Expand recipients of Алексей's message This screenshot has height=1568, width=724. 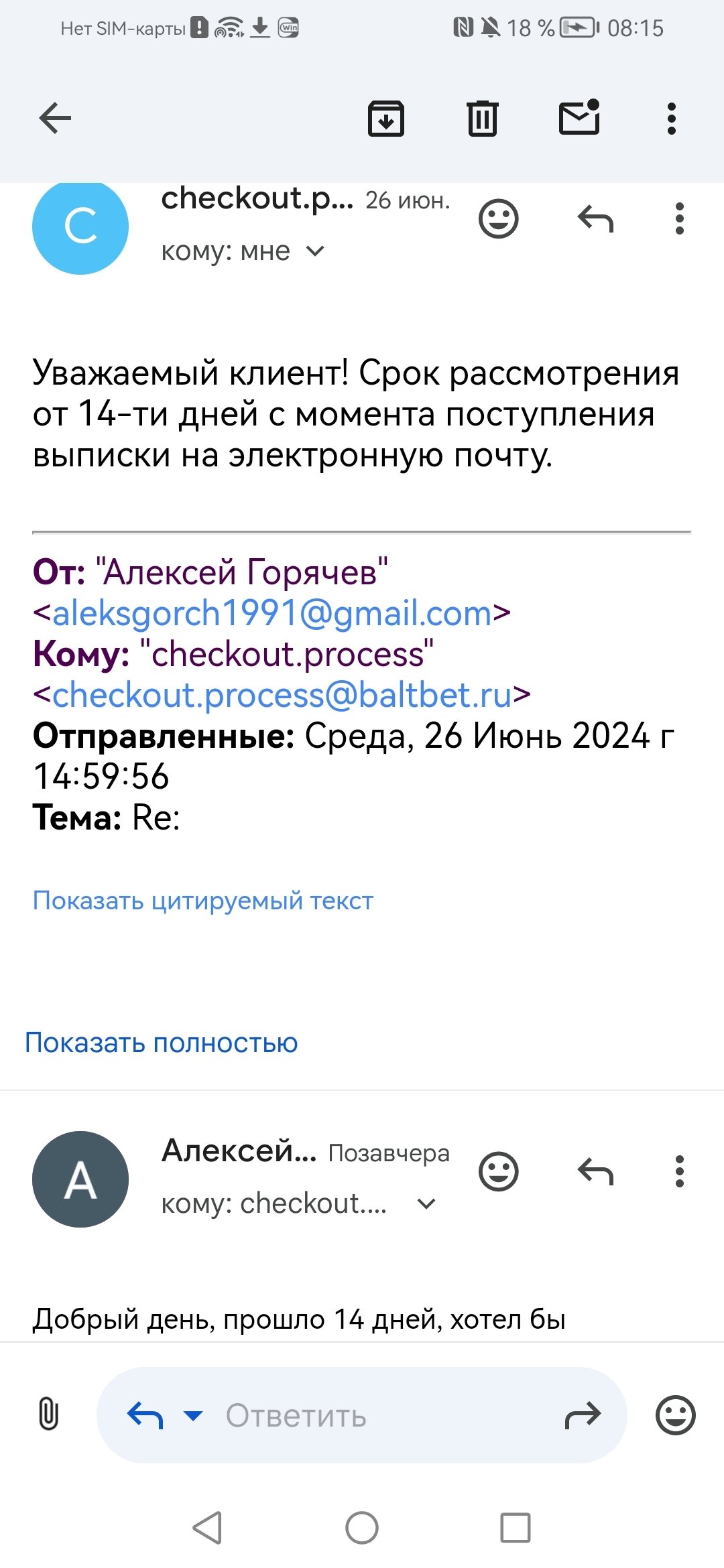click(x=426, y=1204)
